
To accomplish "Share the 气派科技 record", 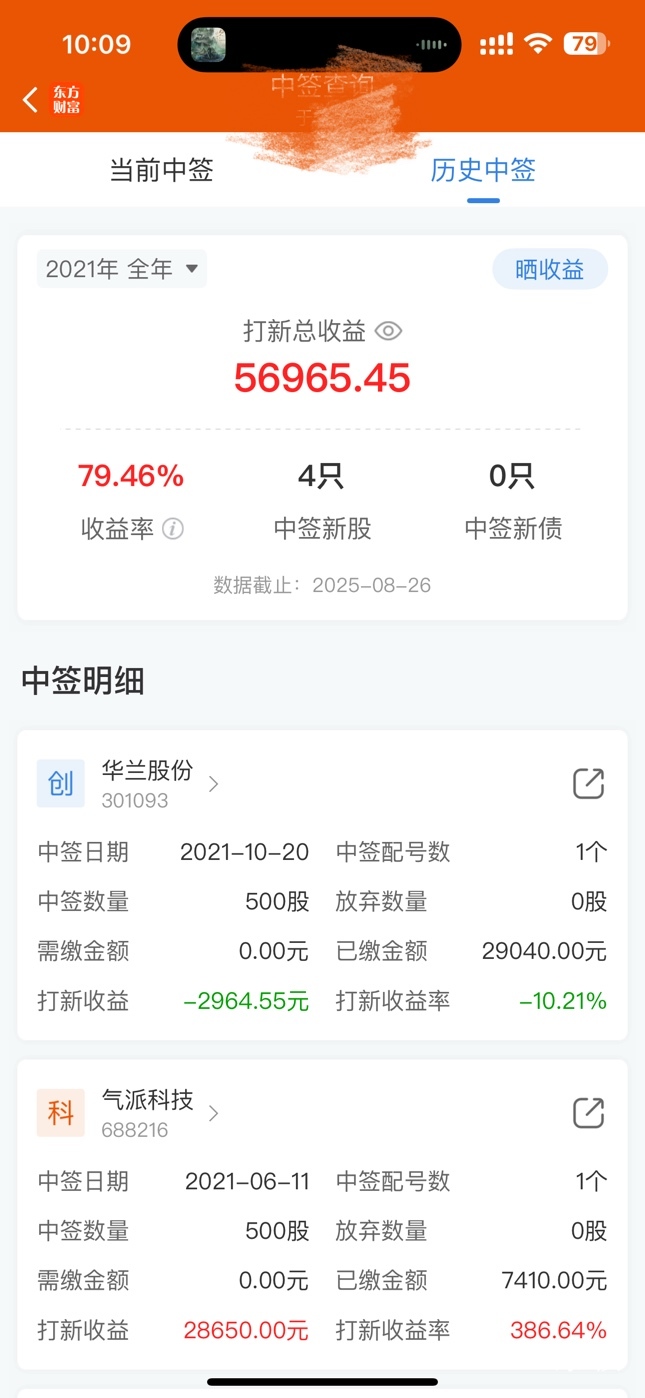I will [588, 1113].
